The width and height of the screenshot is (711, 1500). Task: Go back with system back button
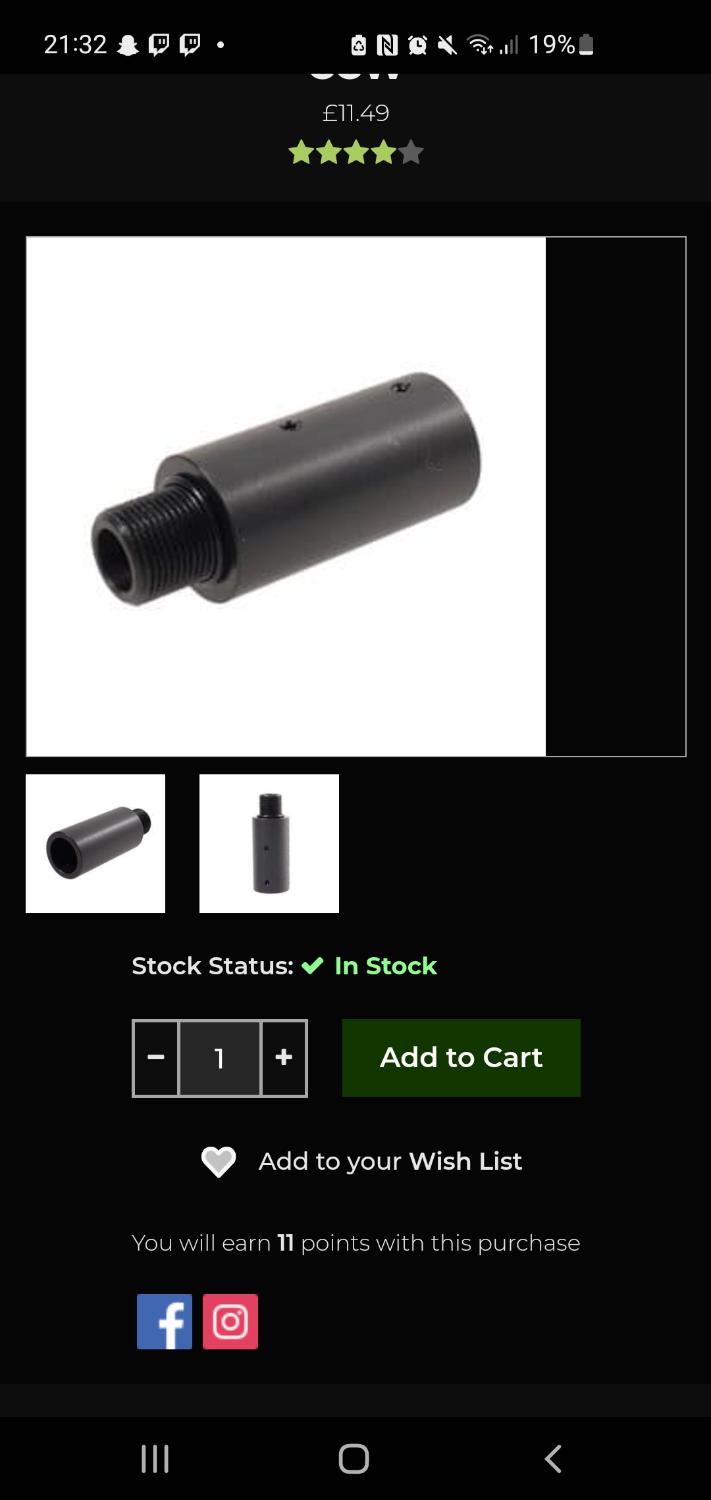pos(553,1459)
